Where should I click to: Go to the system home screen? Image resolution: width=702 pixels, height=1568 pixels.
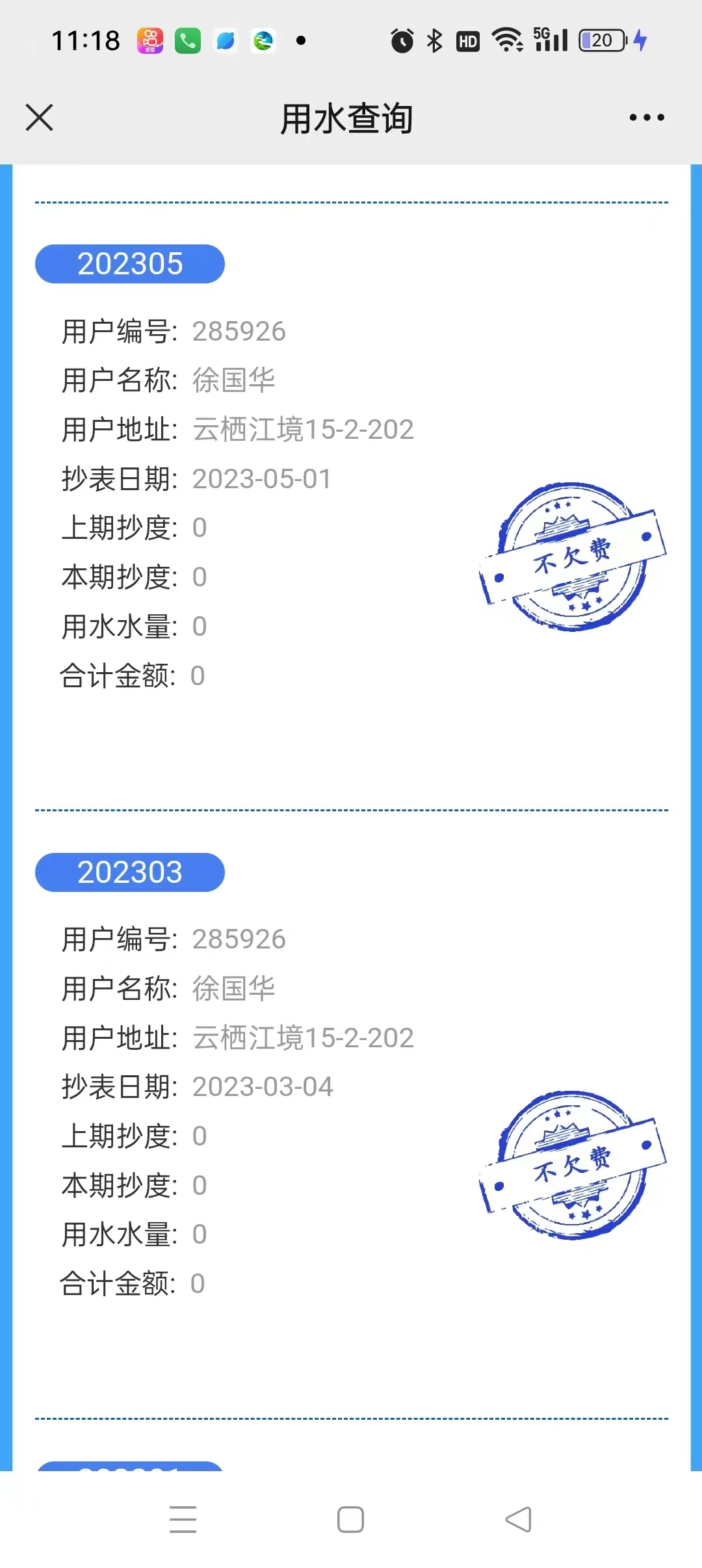[350, 1519]
